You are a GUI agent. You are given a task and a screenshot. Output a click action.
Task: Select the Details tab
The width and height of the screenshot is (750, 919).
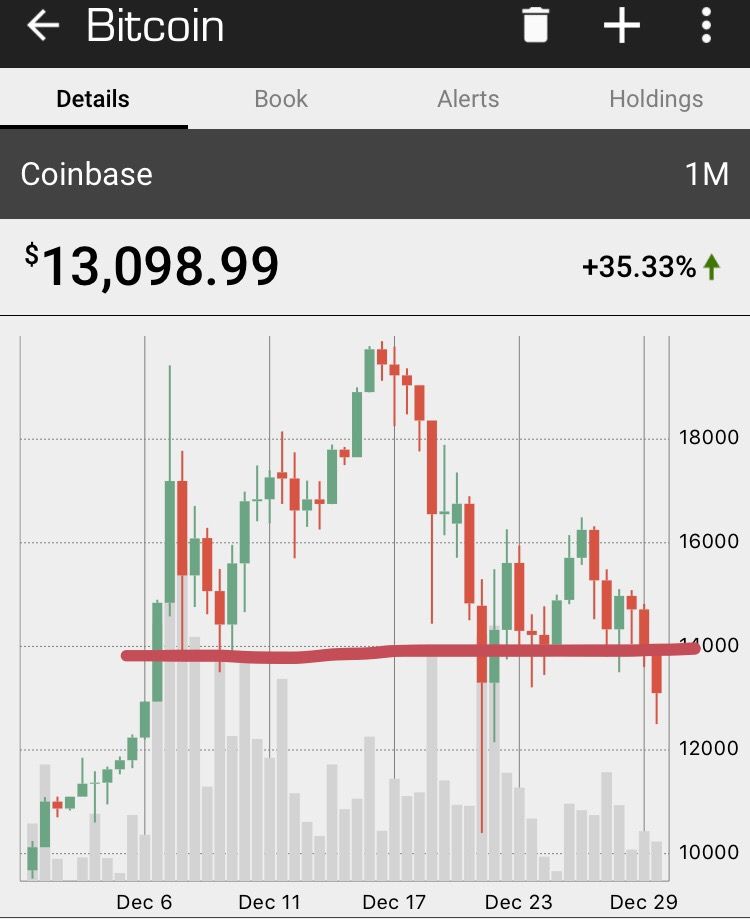click(x=93, y=99)
